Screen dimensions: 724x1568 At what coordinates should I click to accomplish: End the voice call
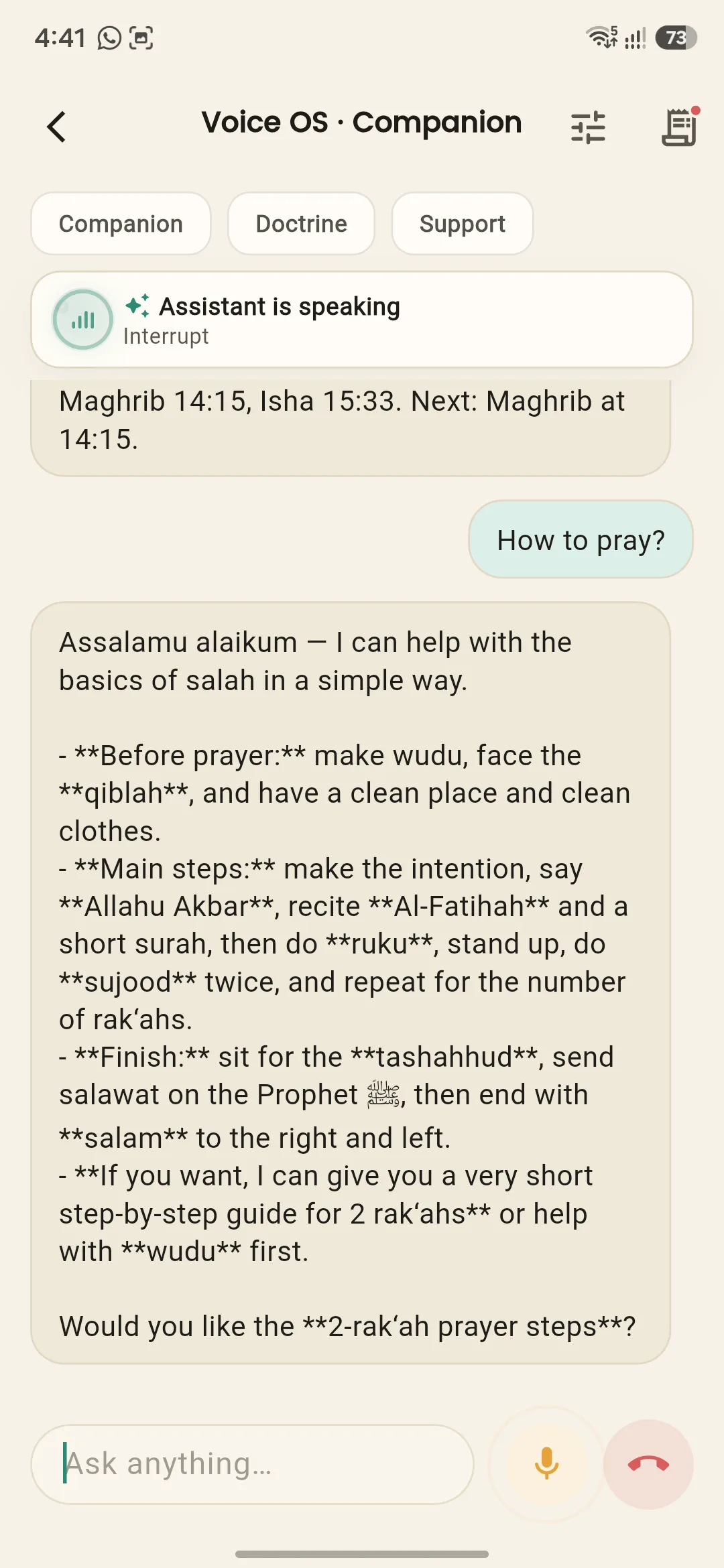(648, 1464)
